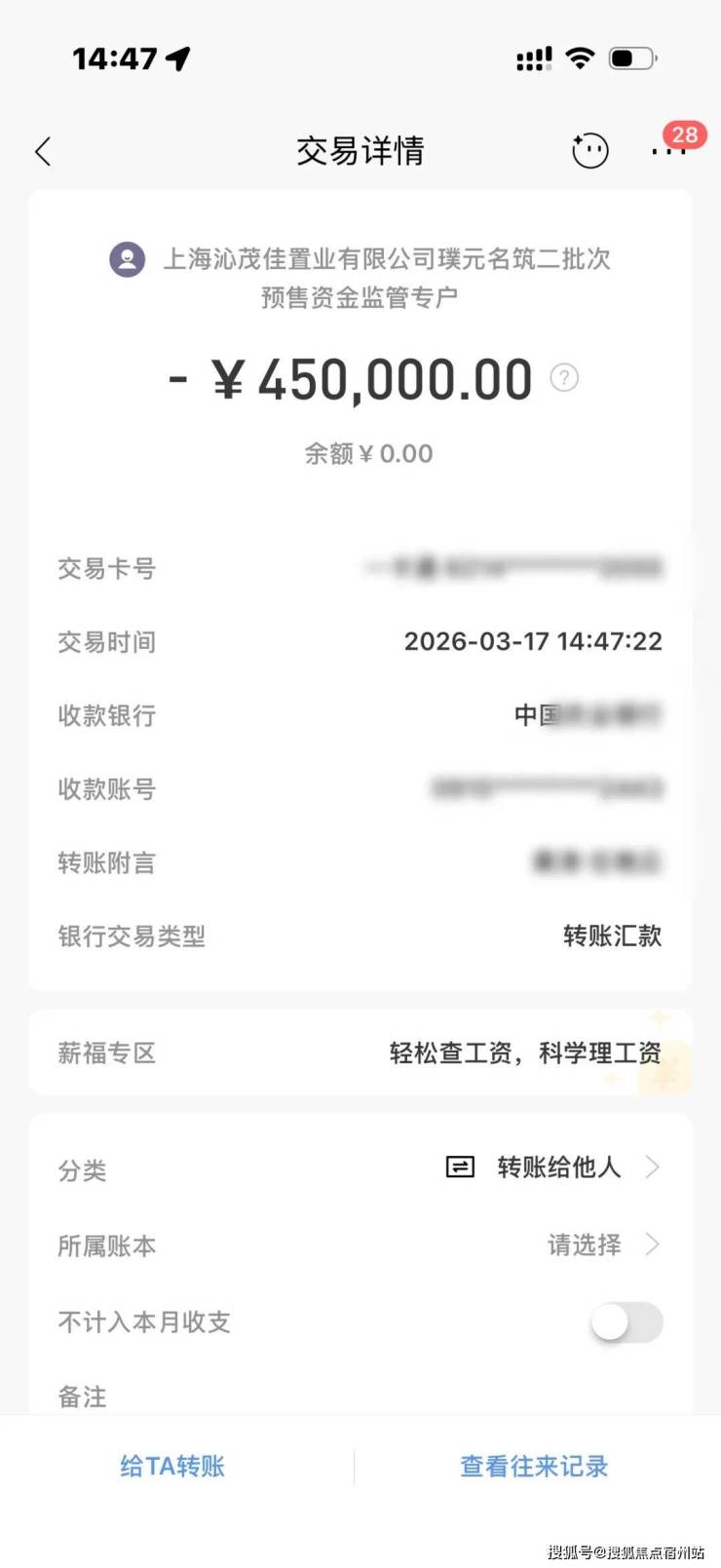Change the 分类 category 转账给他人

555,1166
